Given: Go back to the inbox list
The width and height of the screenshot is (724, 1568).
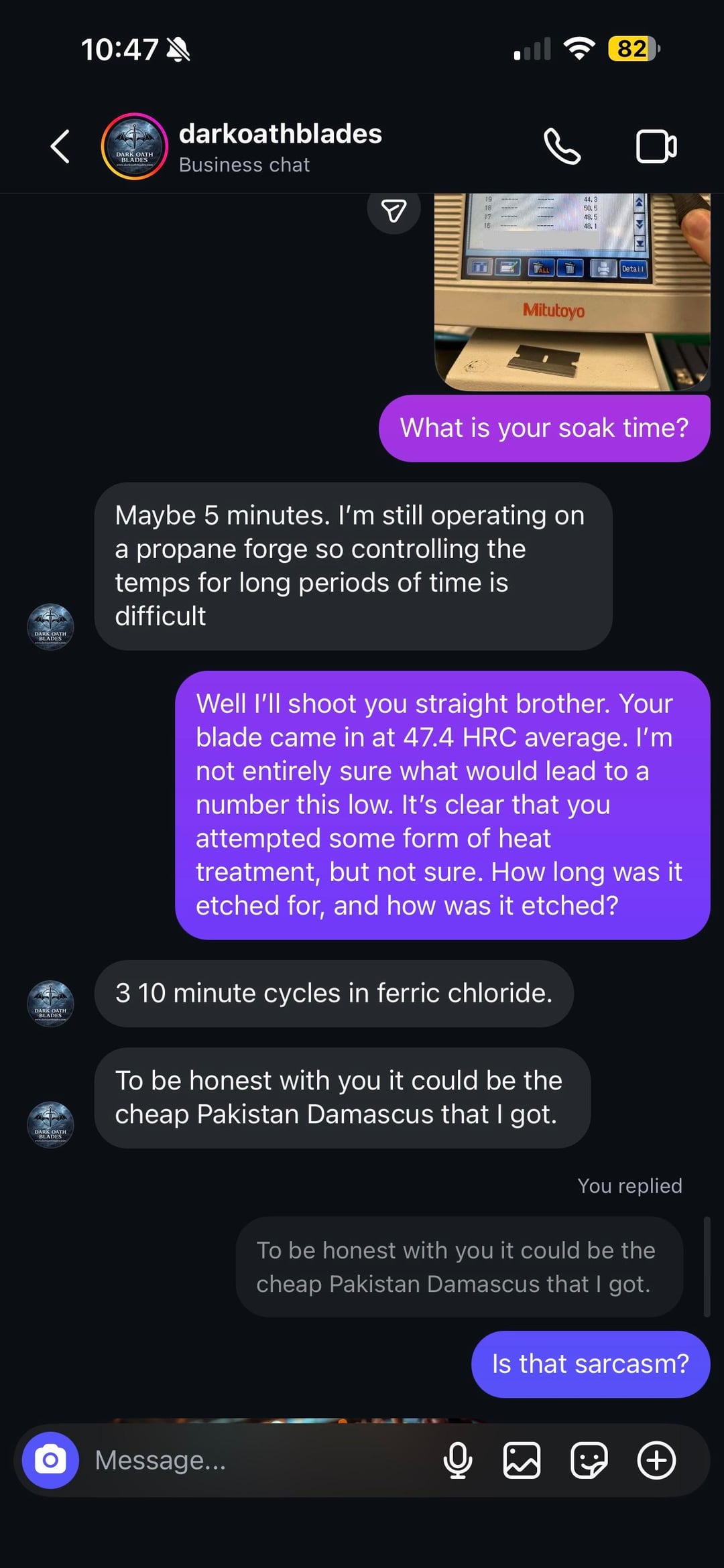Looking at the screenshot, I should [x=60, y=147].
